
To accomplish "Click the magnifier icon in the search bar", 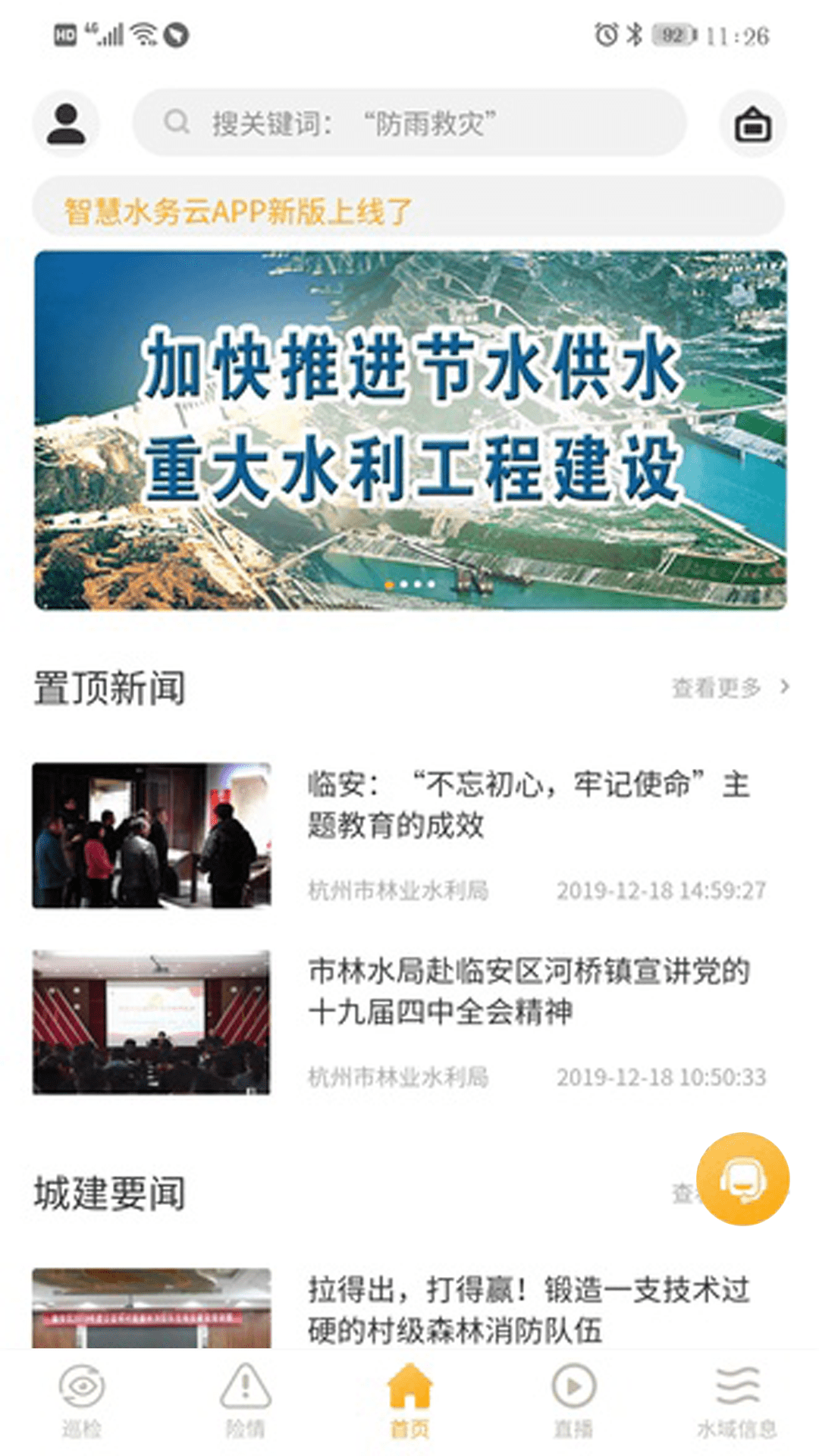I will (x=176, y=121).
